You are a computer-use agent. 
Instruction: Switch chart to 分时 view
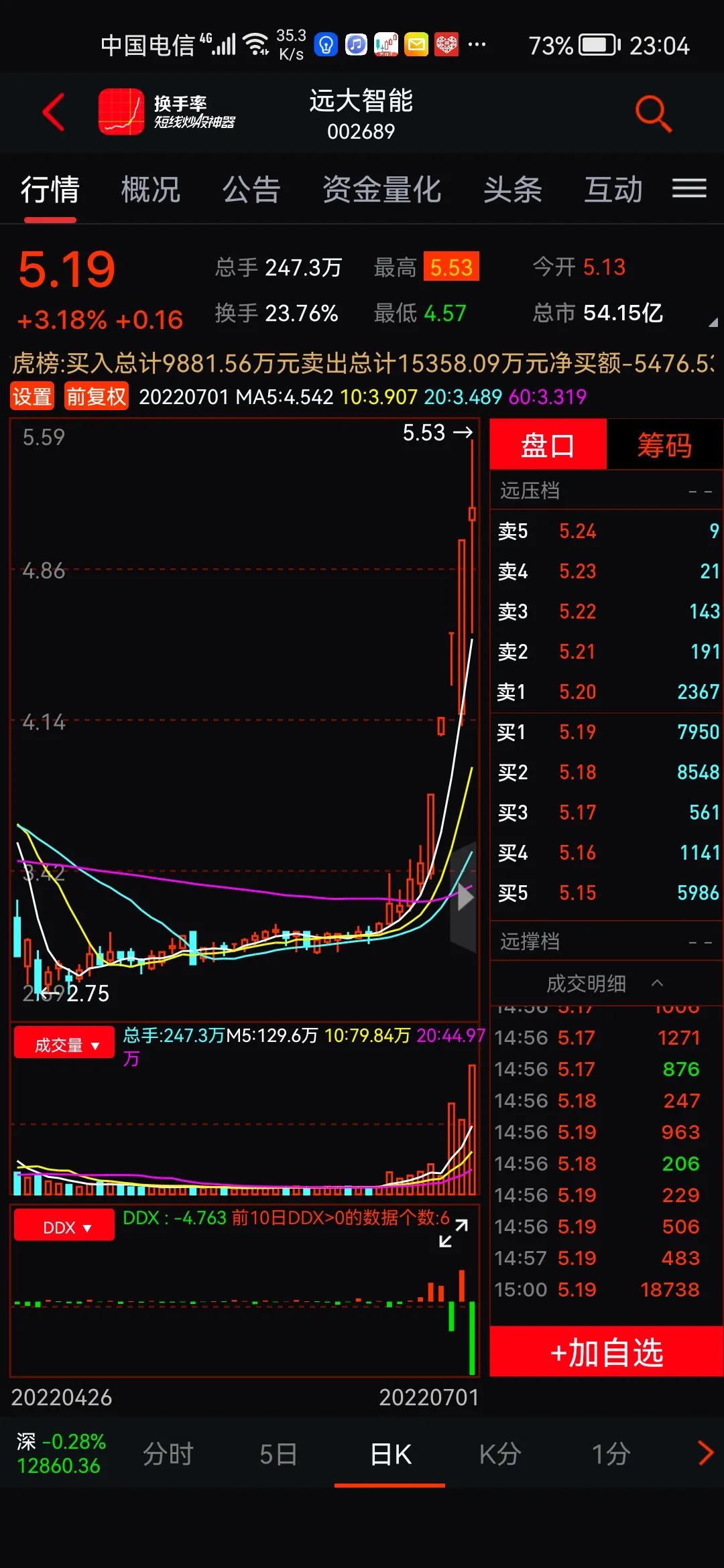[168, 1453]
